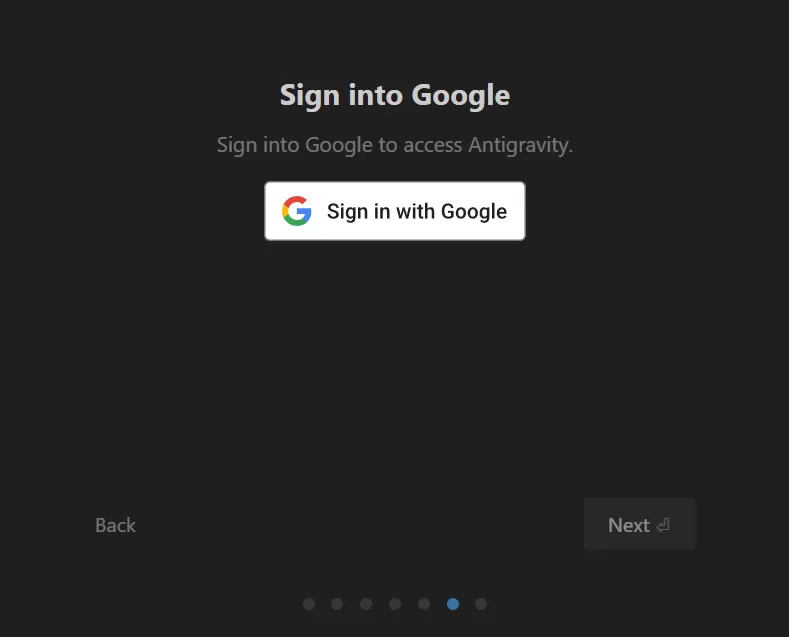Tap Sign in with Google button
The image size is (789, 637).
(x=394, y=211)
